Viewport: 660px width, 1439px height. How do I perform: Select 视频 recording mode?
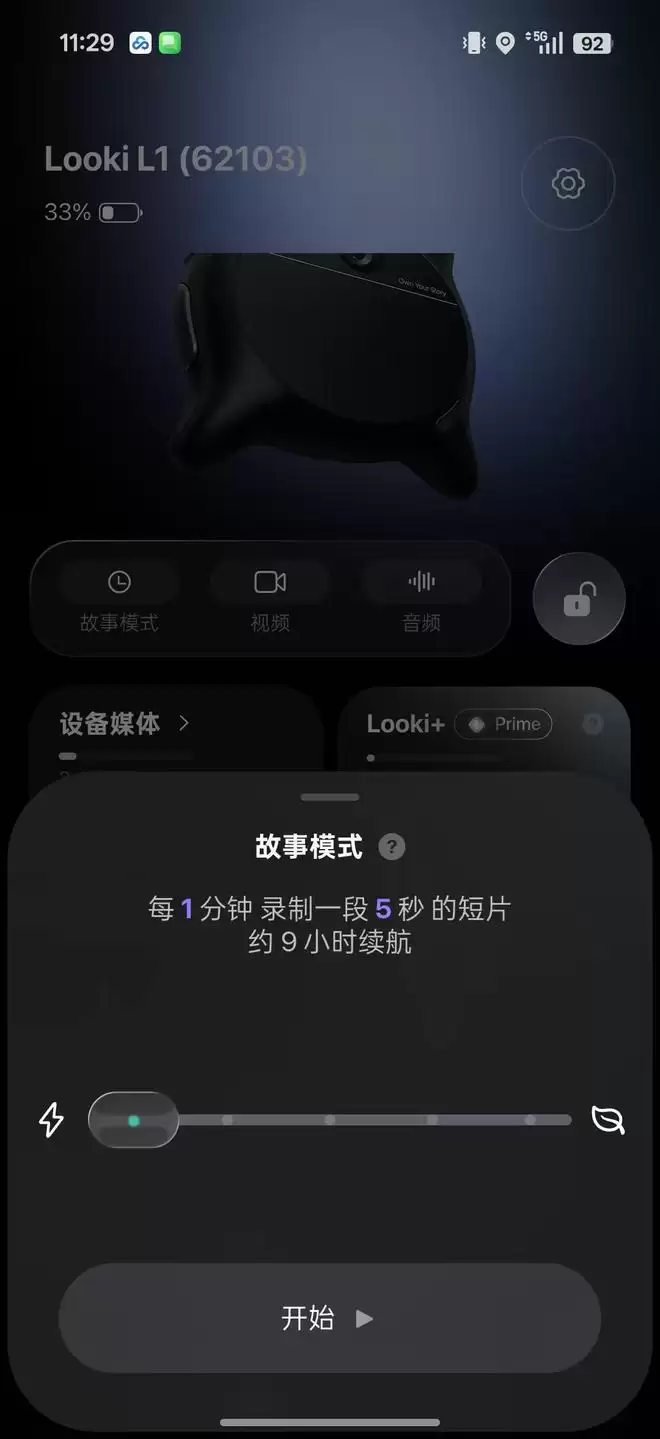click(270, 600)
